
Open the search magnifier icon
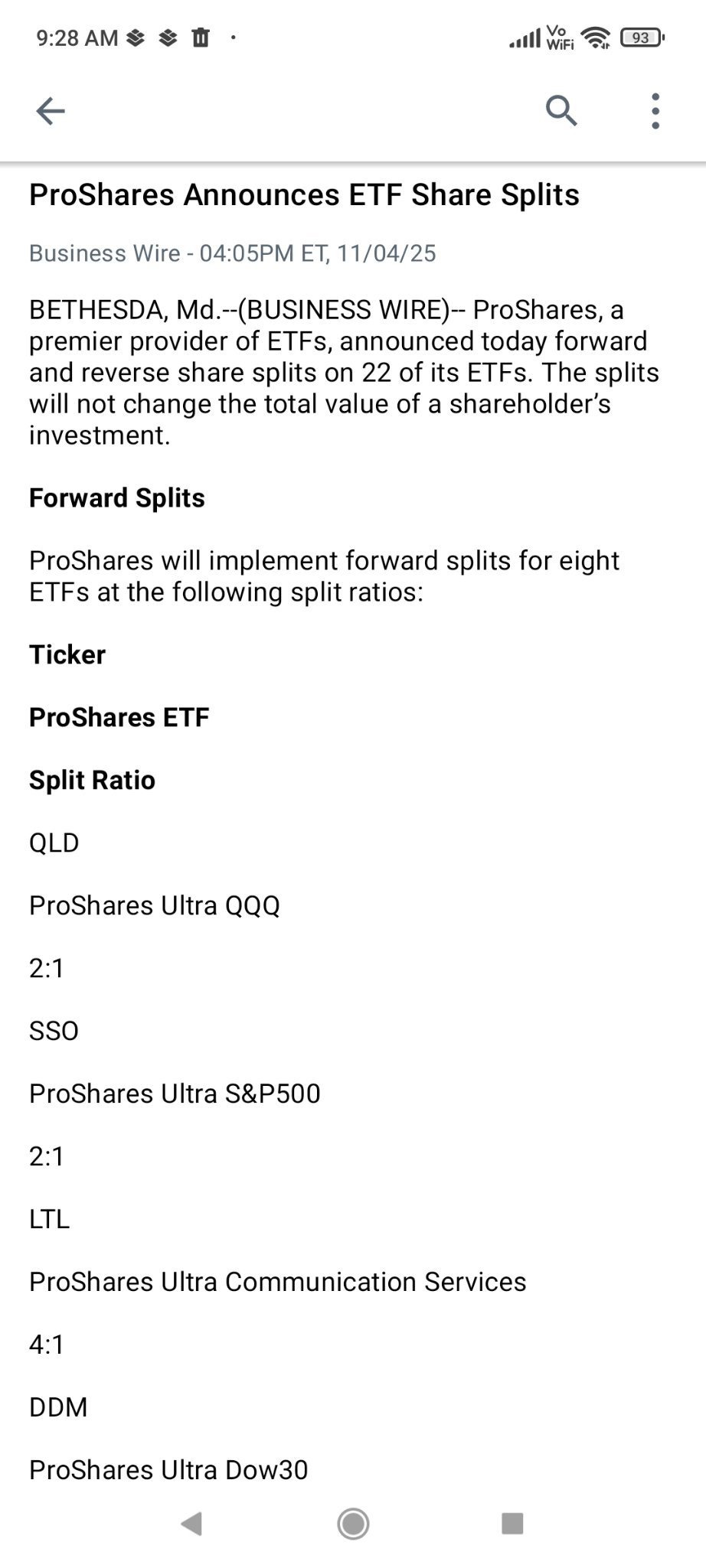(x=561, y=111)
